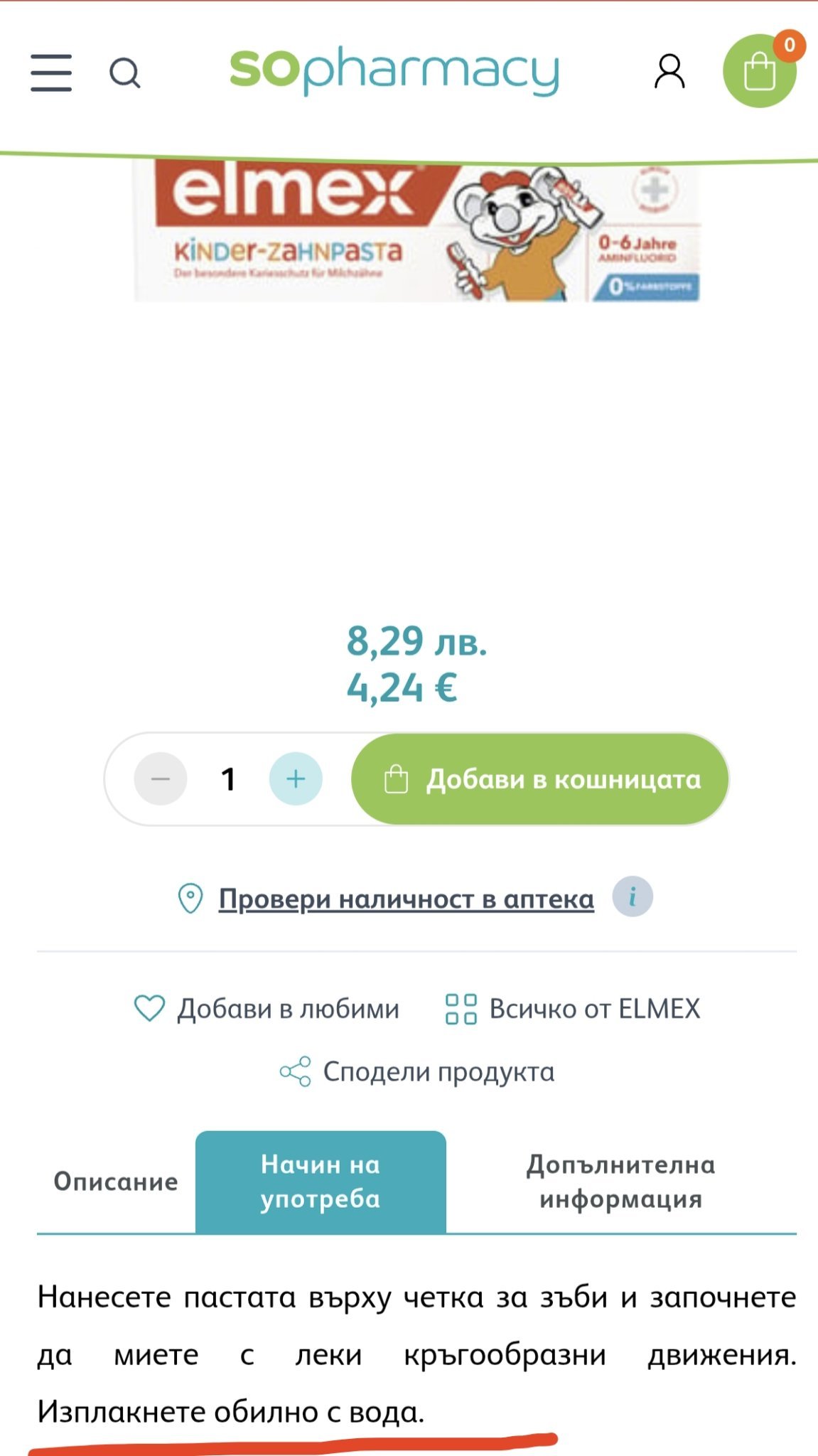Open the shopping cart

759,71
